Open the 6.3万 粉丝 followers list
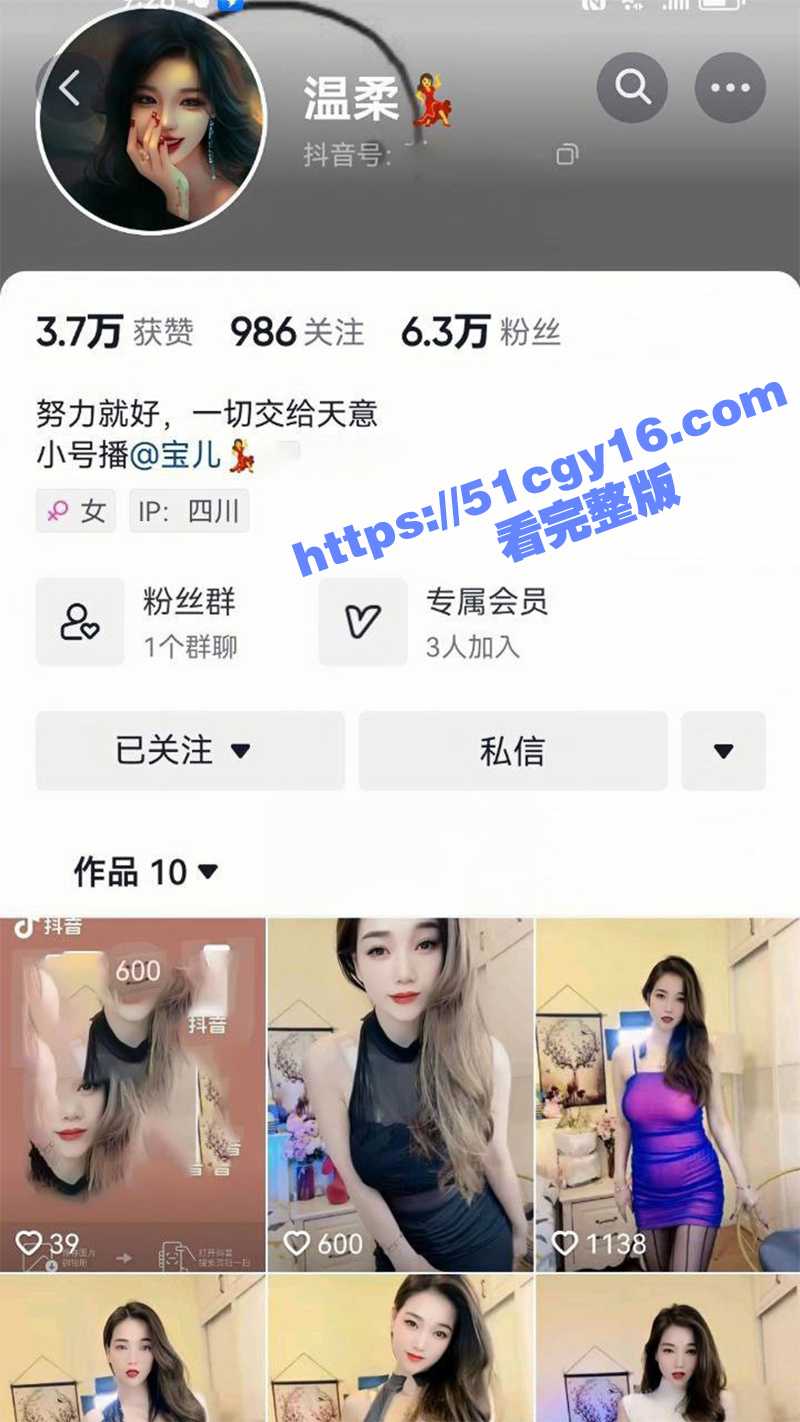 coord(480,332)
